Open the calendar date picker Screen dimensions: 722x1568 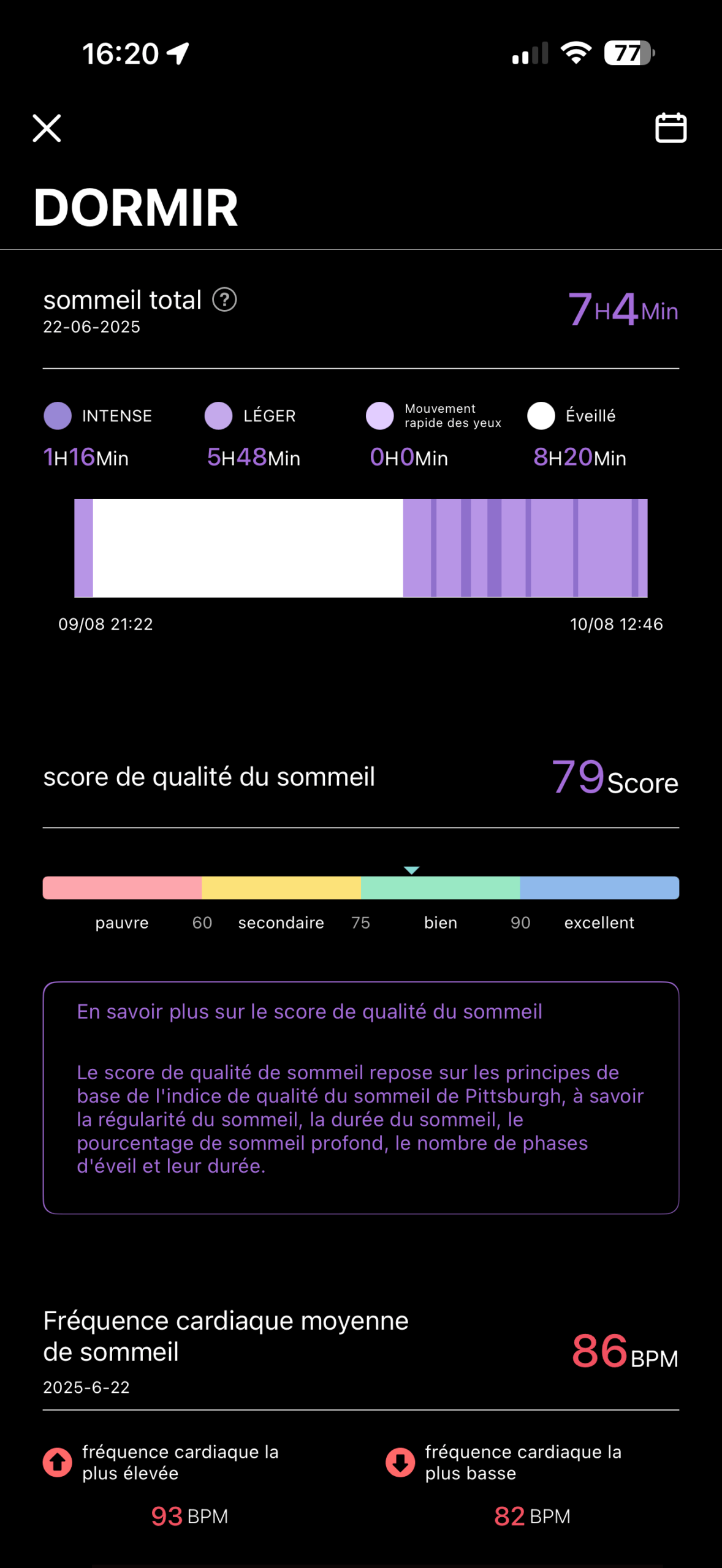pos(671,128)
